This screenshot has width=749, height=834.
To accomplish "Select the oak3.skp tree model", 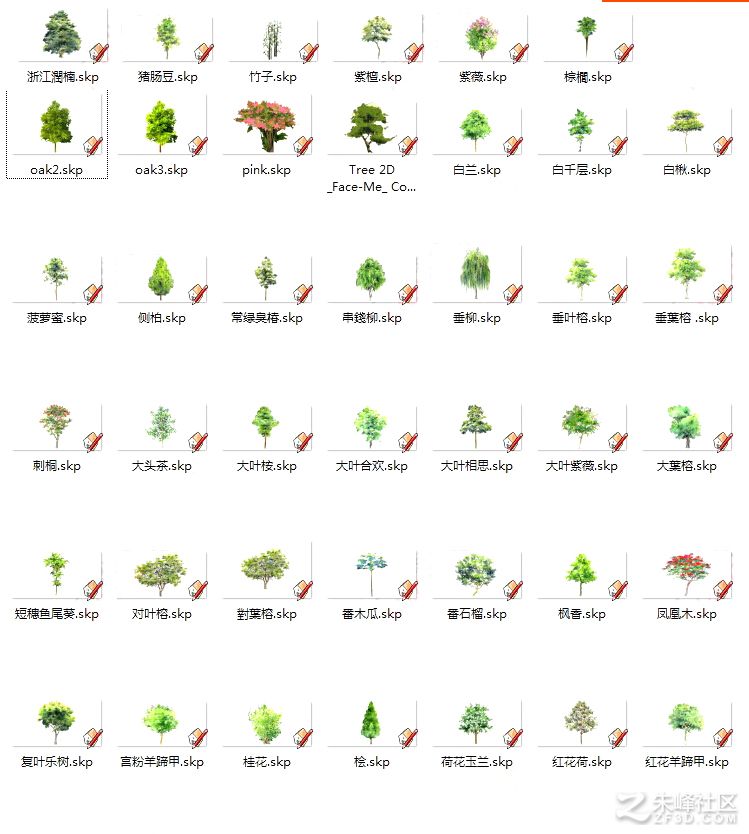I will click(161, 128).
